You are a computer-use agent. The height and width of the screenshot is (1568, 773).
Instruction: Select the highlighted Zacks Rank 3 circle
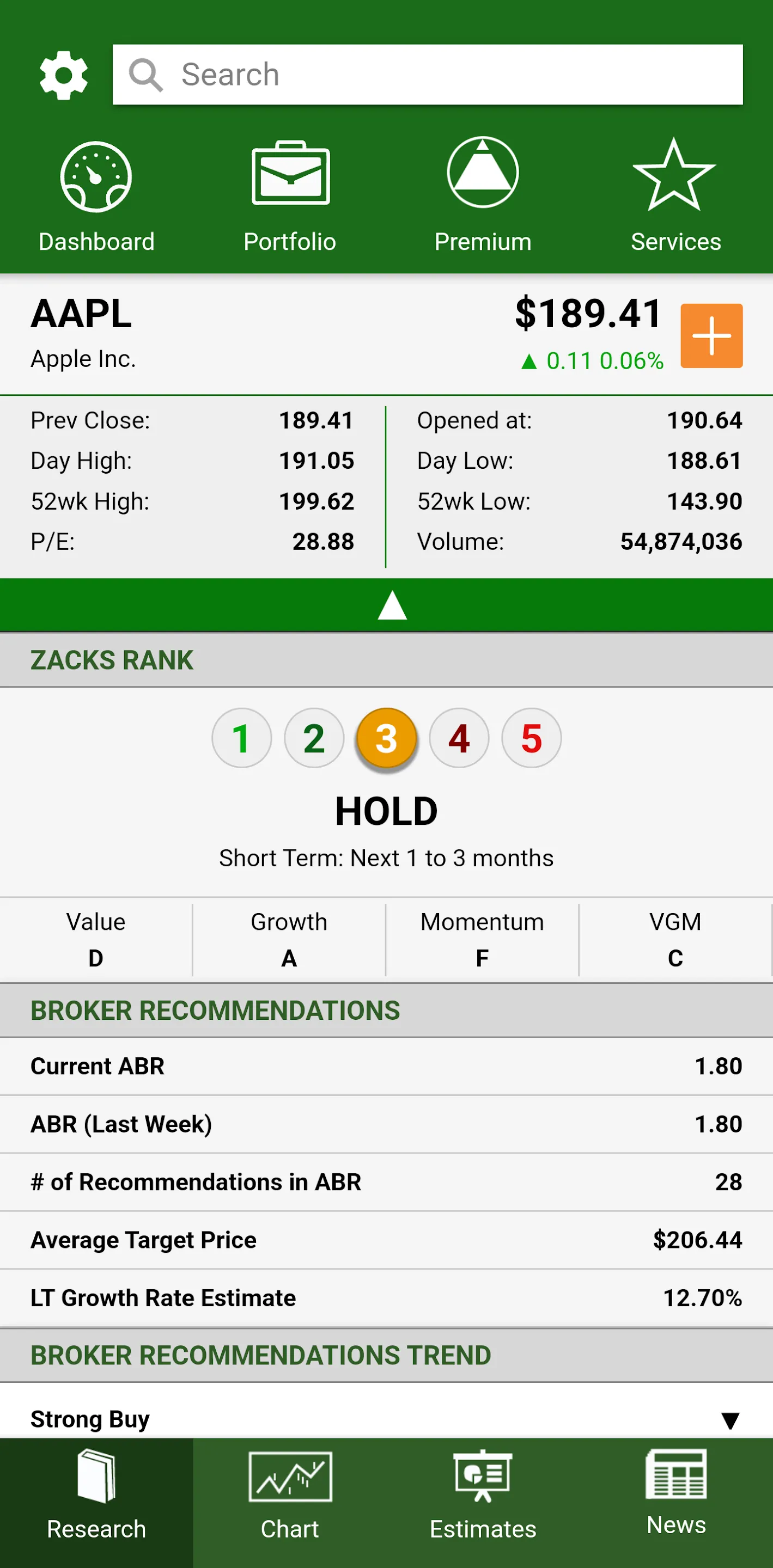[x=386, y=737]
